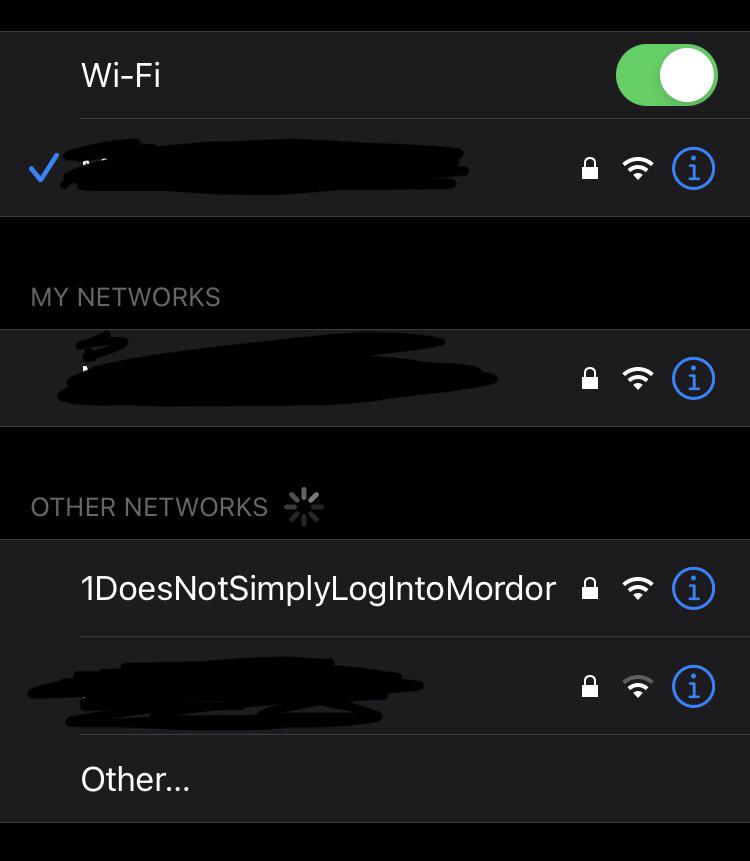Select the redacted network under MY NETWORKS
The image size is (750, 861).
[280, 378]
